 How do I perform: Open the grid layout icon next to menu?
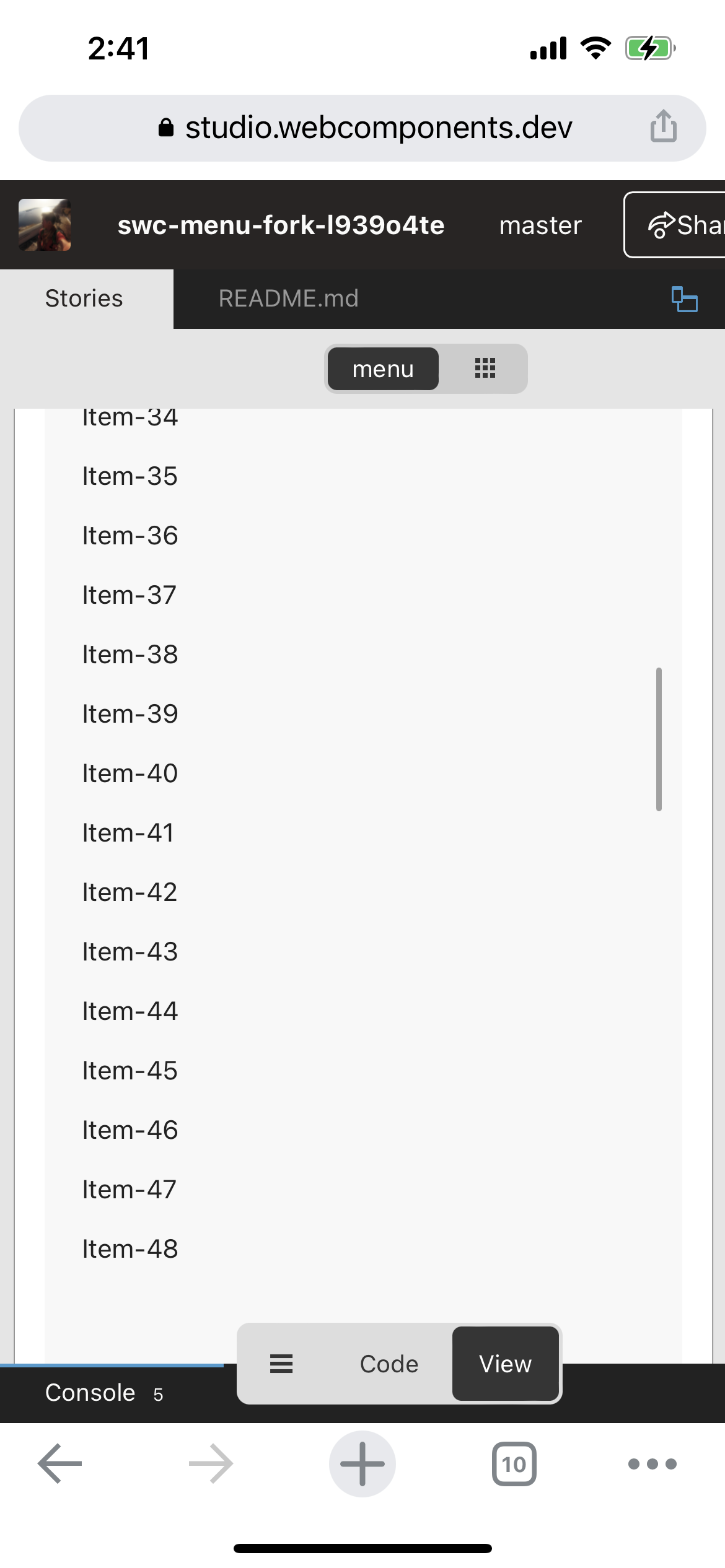(486, 368)
